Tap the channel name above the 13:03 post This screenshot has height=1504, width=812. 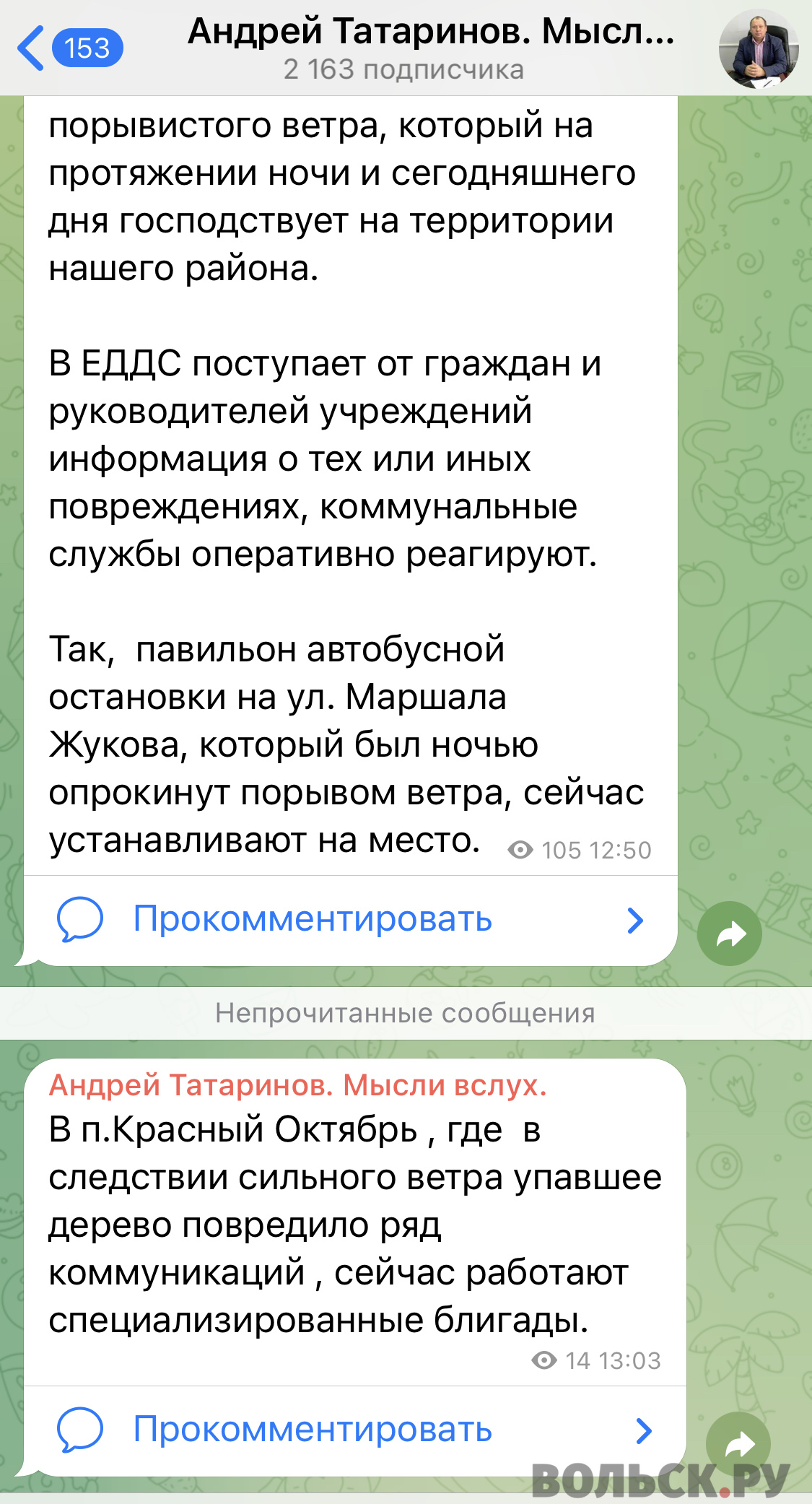pos(297,1085)
